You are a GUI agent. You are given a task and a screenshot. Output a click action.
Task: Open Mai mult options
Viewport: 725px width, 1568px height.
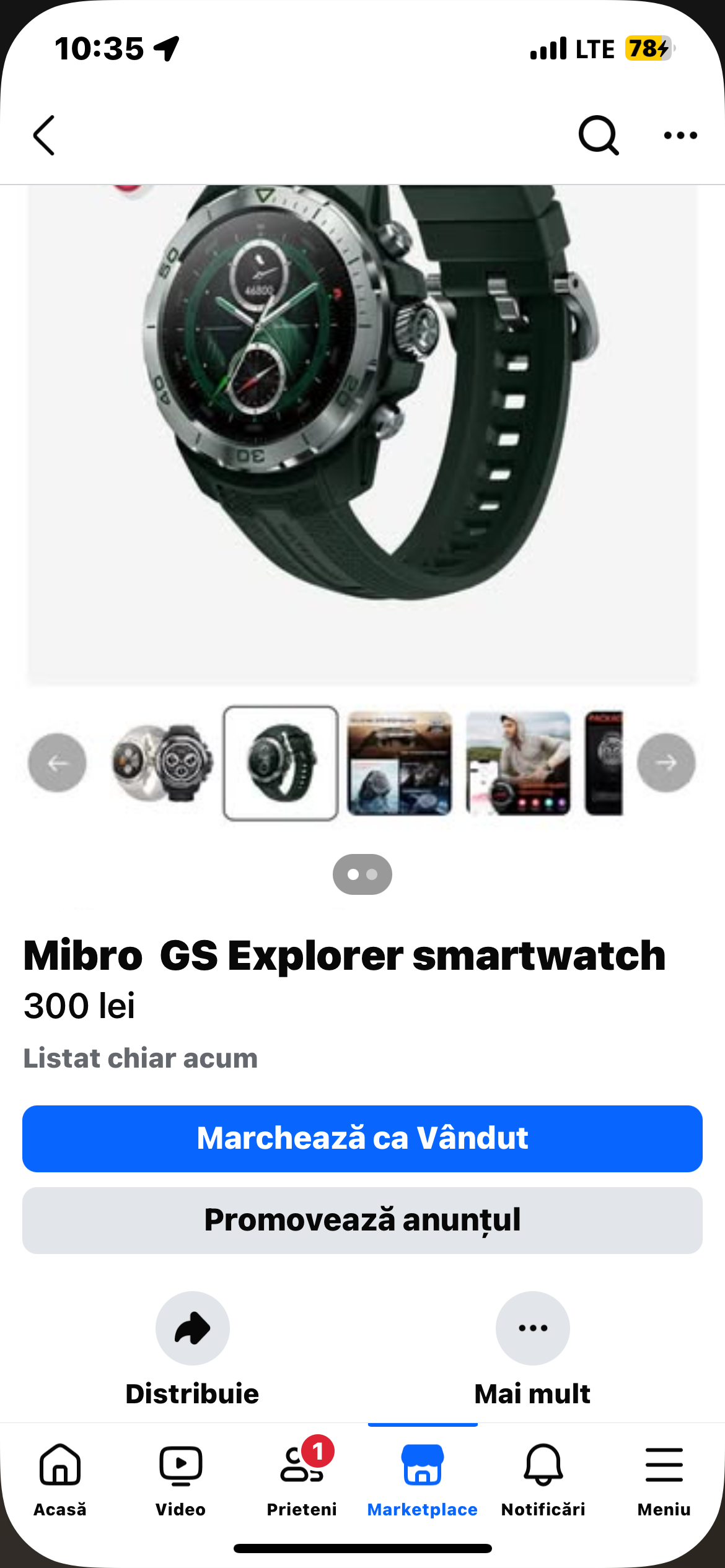[x=532, y=1329]
